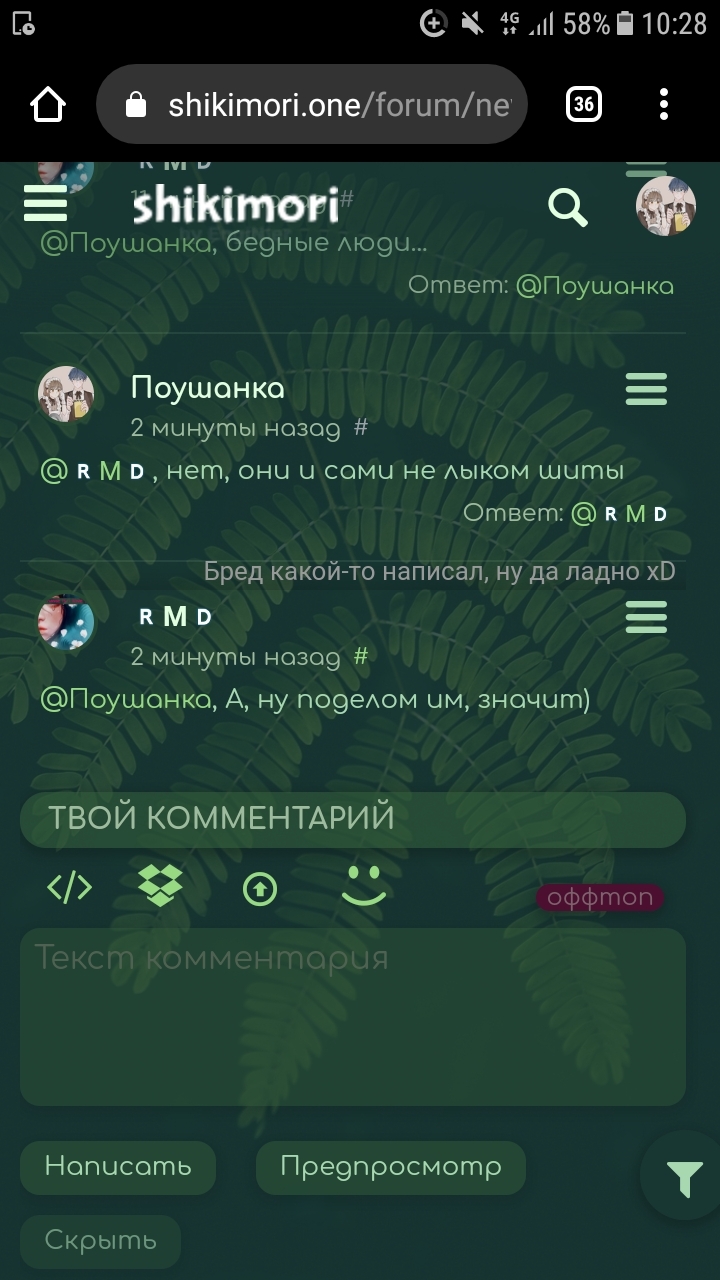This screenshot has width=720, height=1280.
Task: Focus the Текст комментария field
Action: pyautogui.click(x=352, y=1016)
